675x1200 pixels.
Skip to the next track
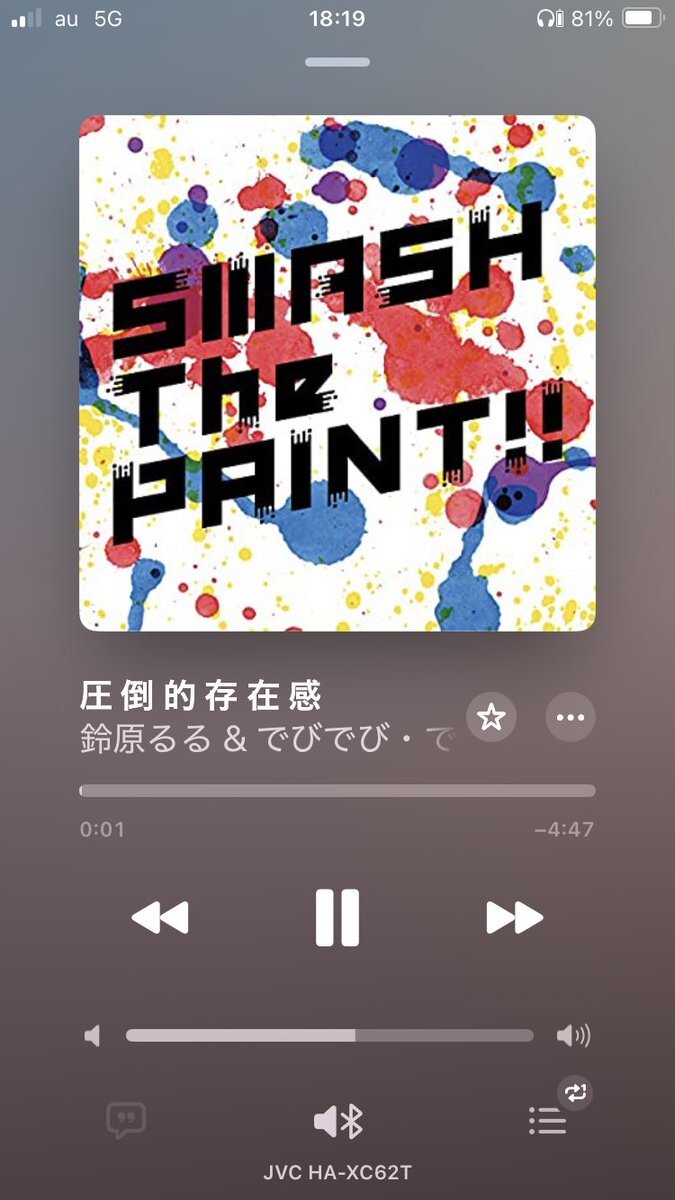(514, 917)
